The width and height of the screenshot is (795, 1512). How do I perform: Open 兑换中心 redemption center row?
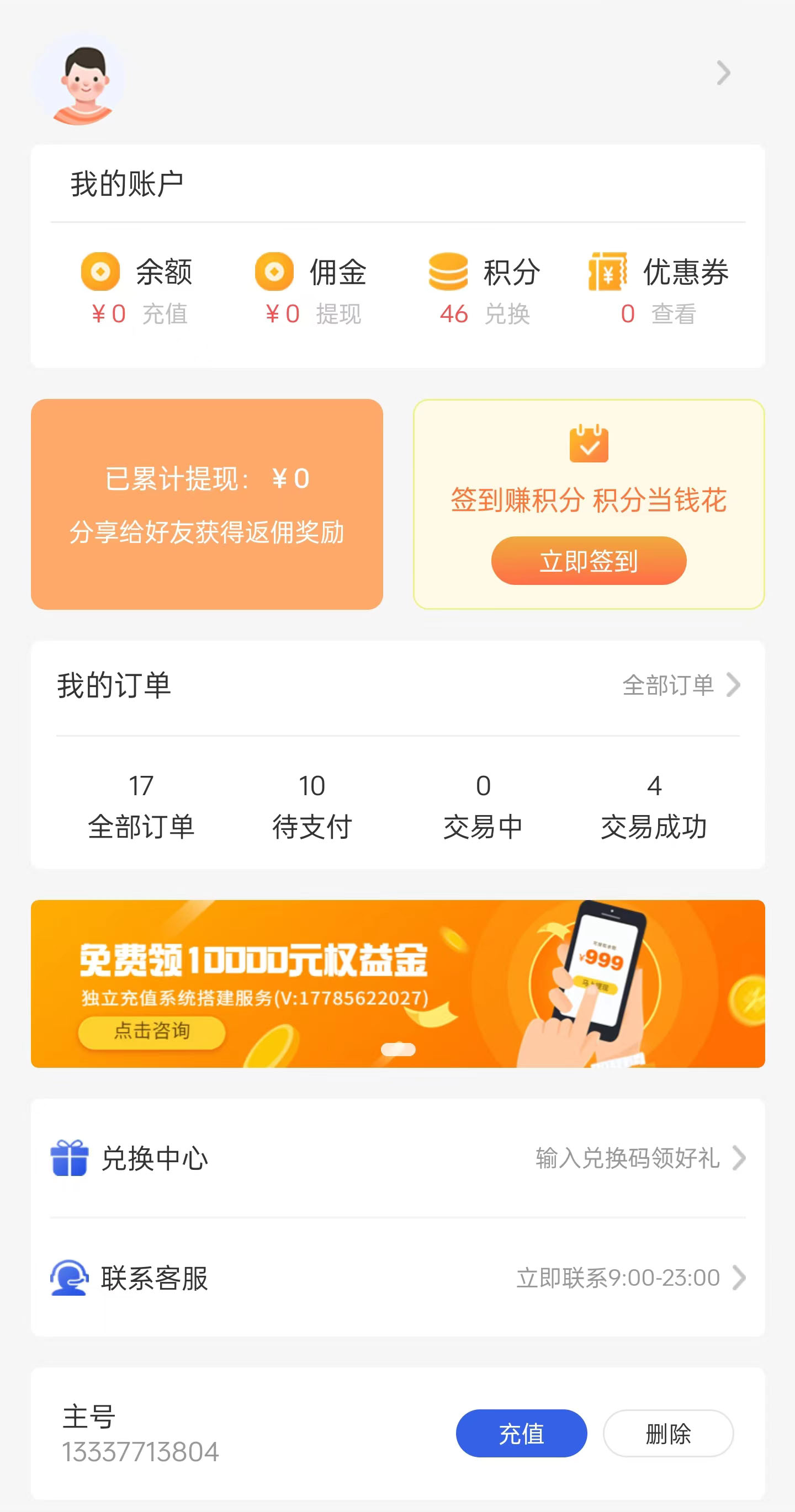pos(397,1158)
